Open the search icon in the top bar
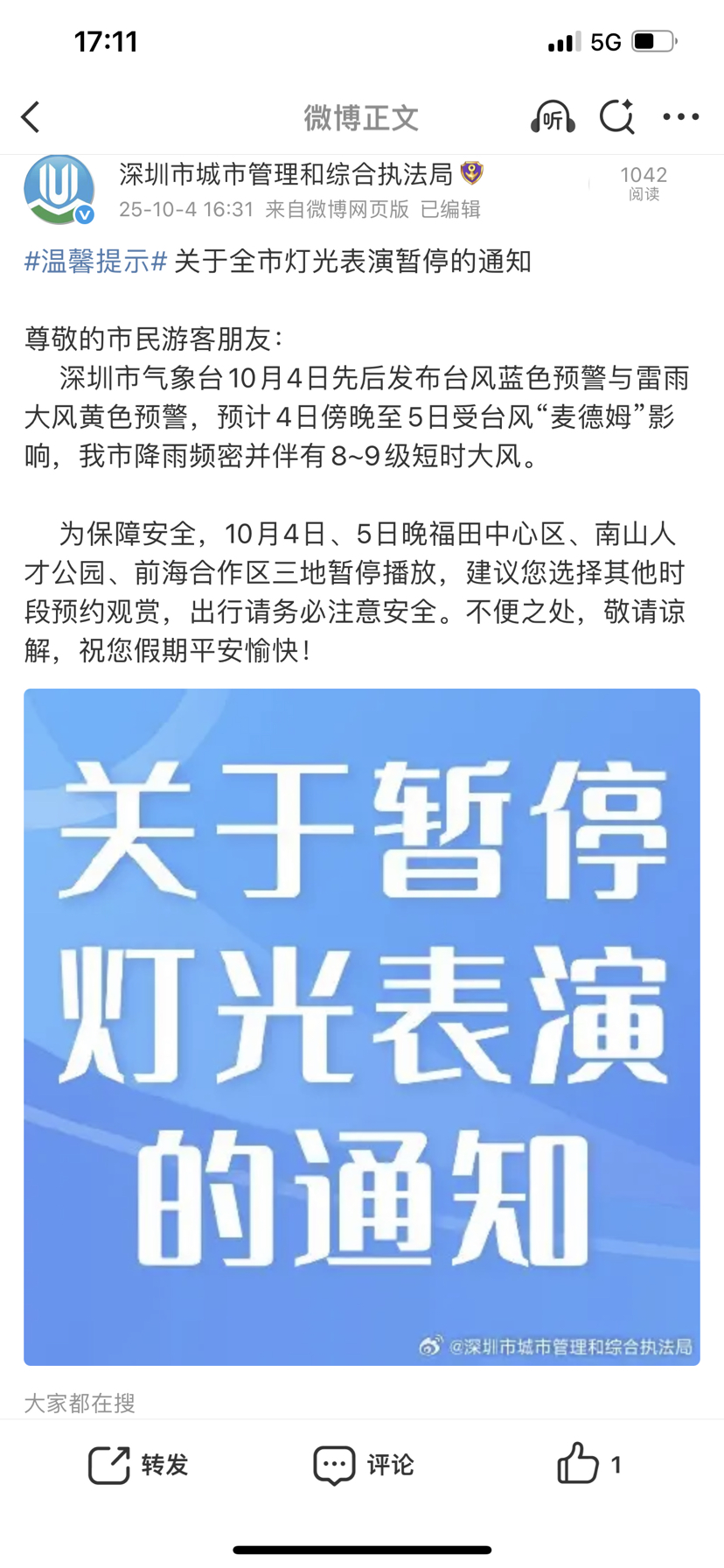 click(616, 116)
